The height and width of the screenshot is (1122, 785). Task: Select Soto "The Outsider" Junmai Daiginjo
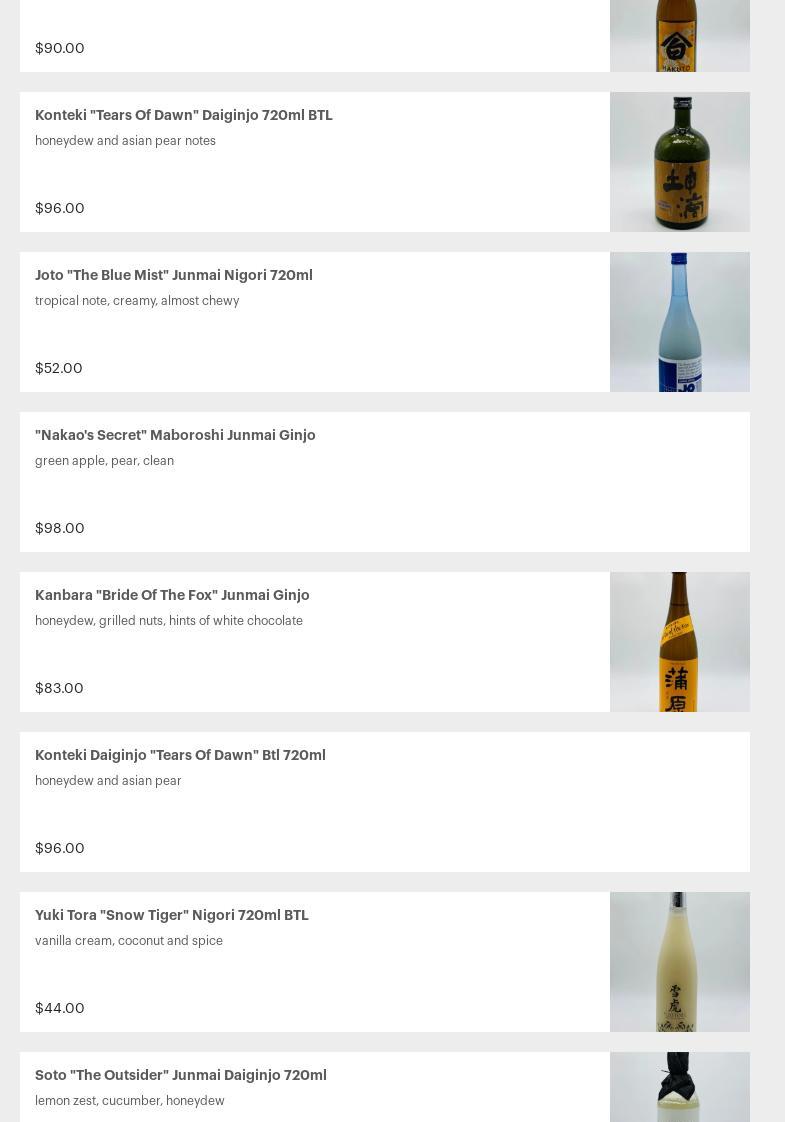click(181, 1076)
